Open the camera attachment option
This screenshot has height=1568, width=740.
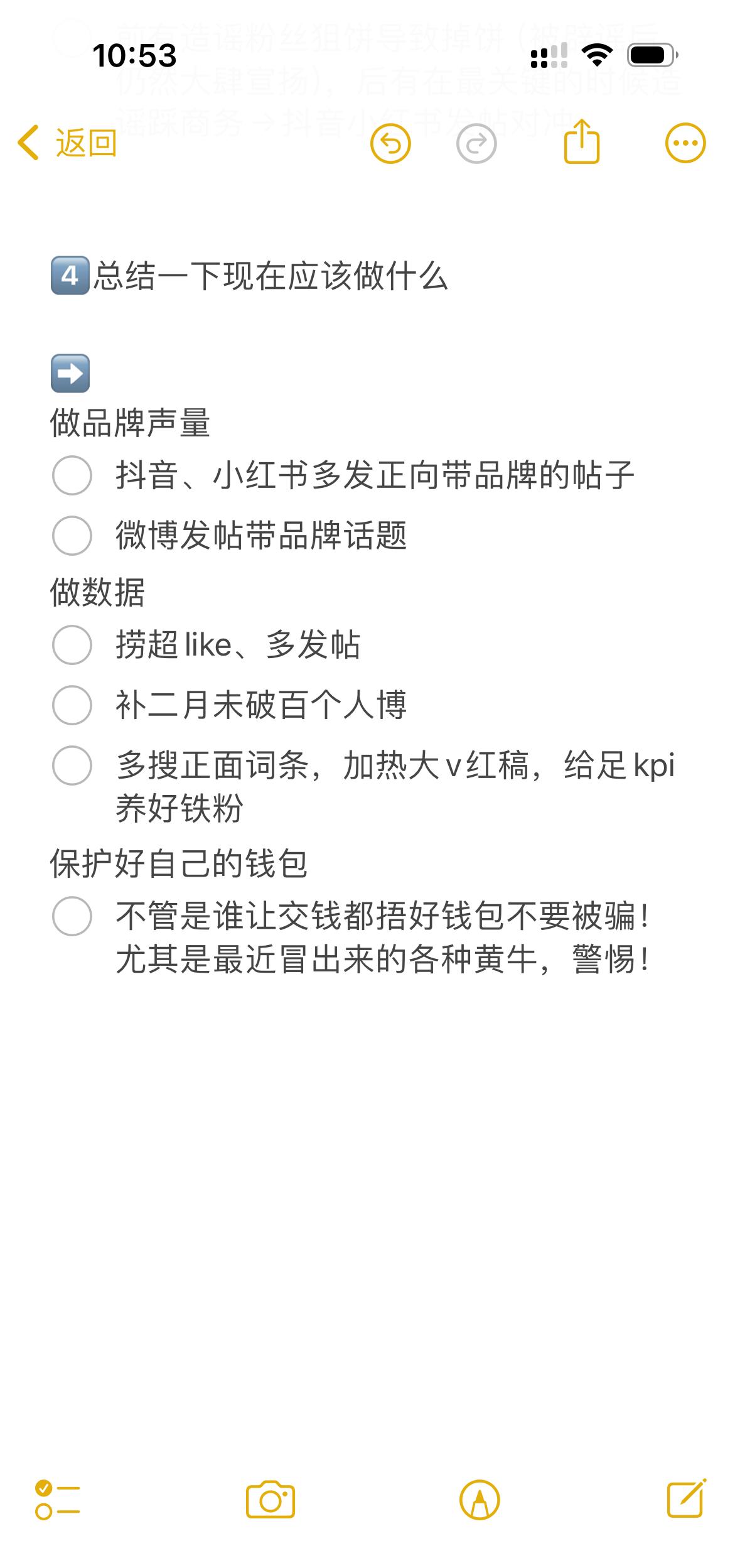click(271, 1500)
